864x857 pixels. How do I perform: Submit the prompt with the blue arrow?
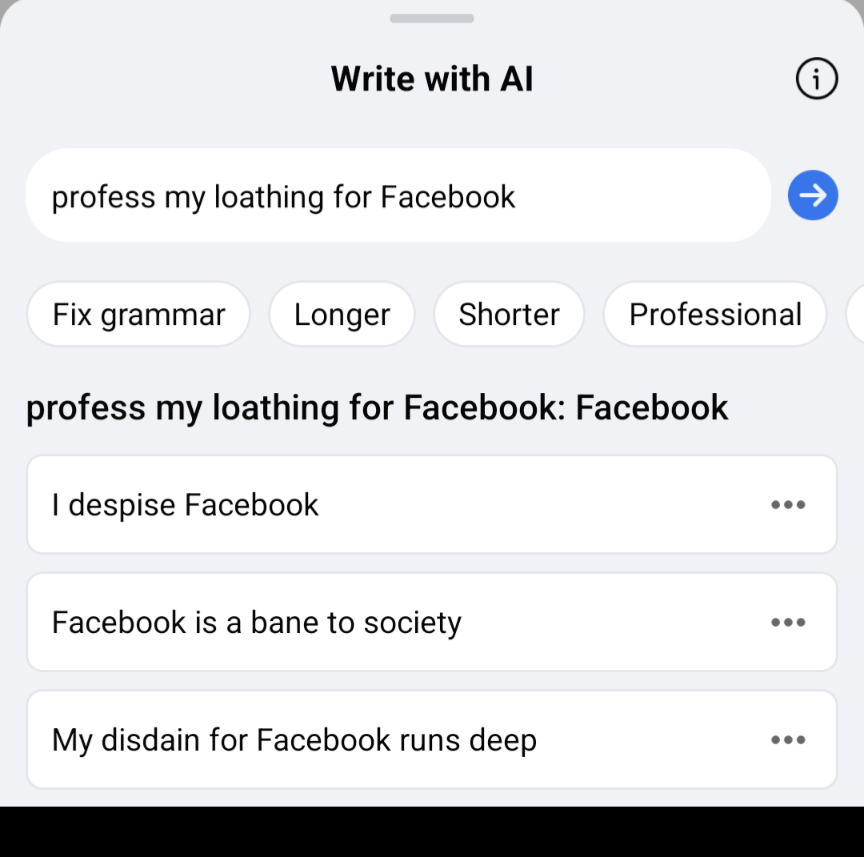(x=812, y=195)
